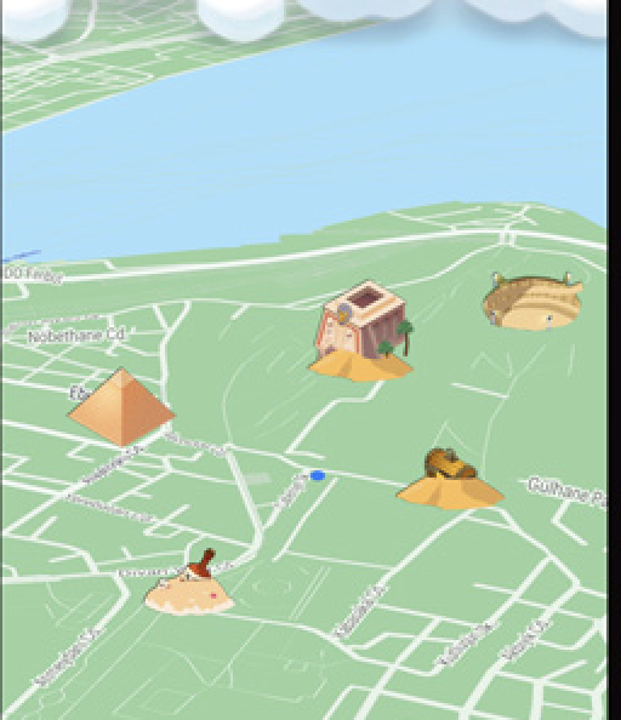
Task: Select the Egyptian temple building marker
Action: coord(361,332)
